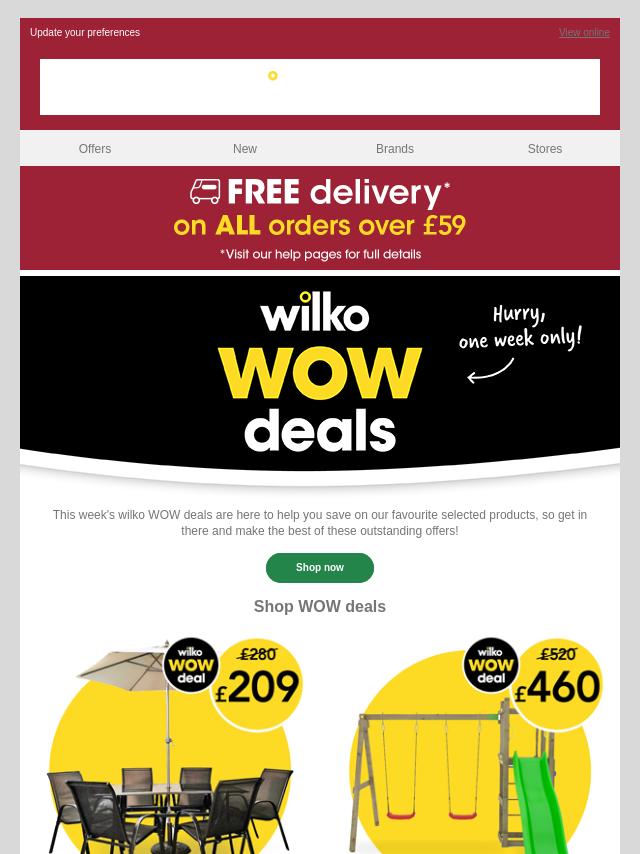View the £209 garden furniture set deal

(170, 745)
